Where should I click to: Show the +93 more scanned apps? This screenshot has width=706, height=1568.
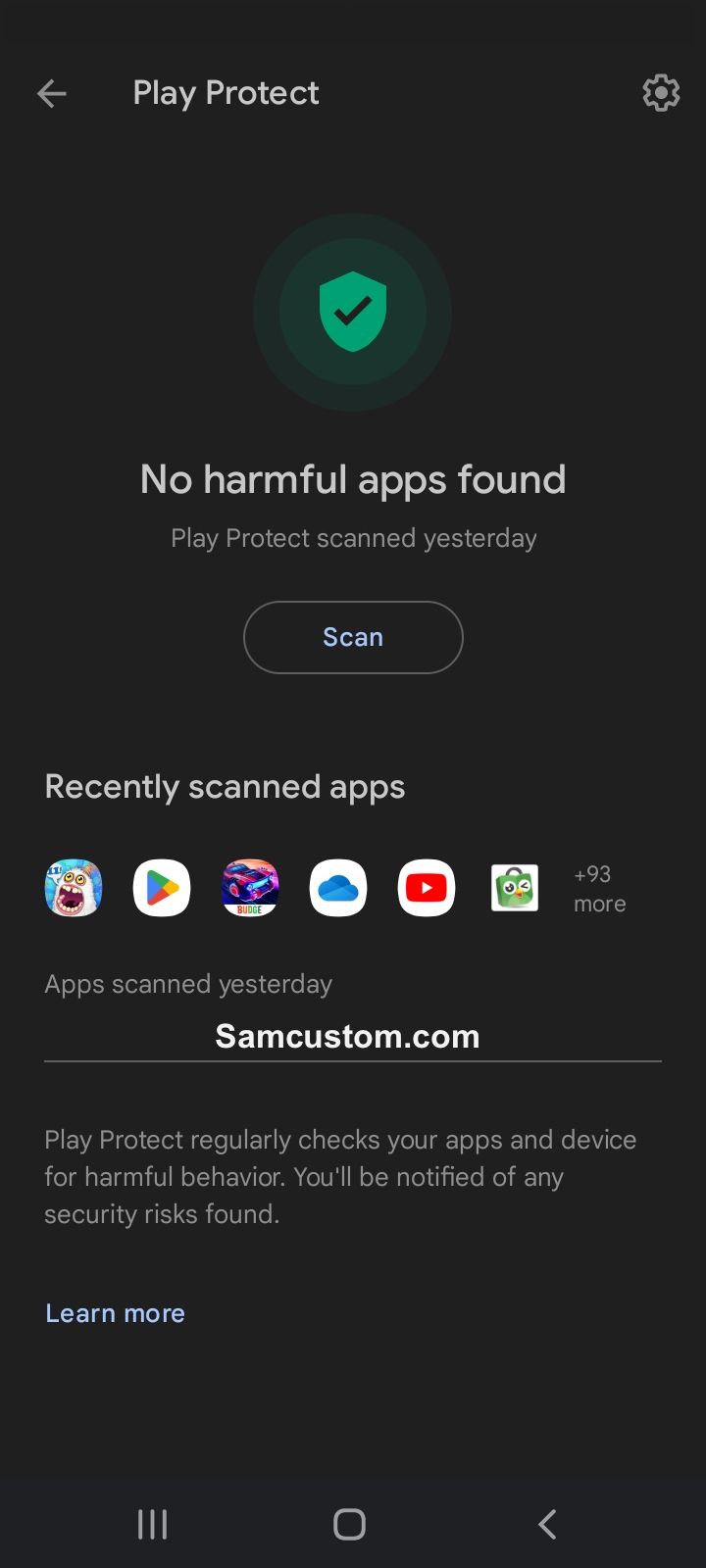pos(599,889)
